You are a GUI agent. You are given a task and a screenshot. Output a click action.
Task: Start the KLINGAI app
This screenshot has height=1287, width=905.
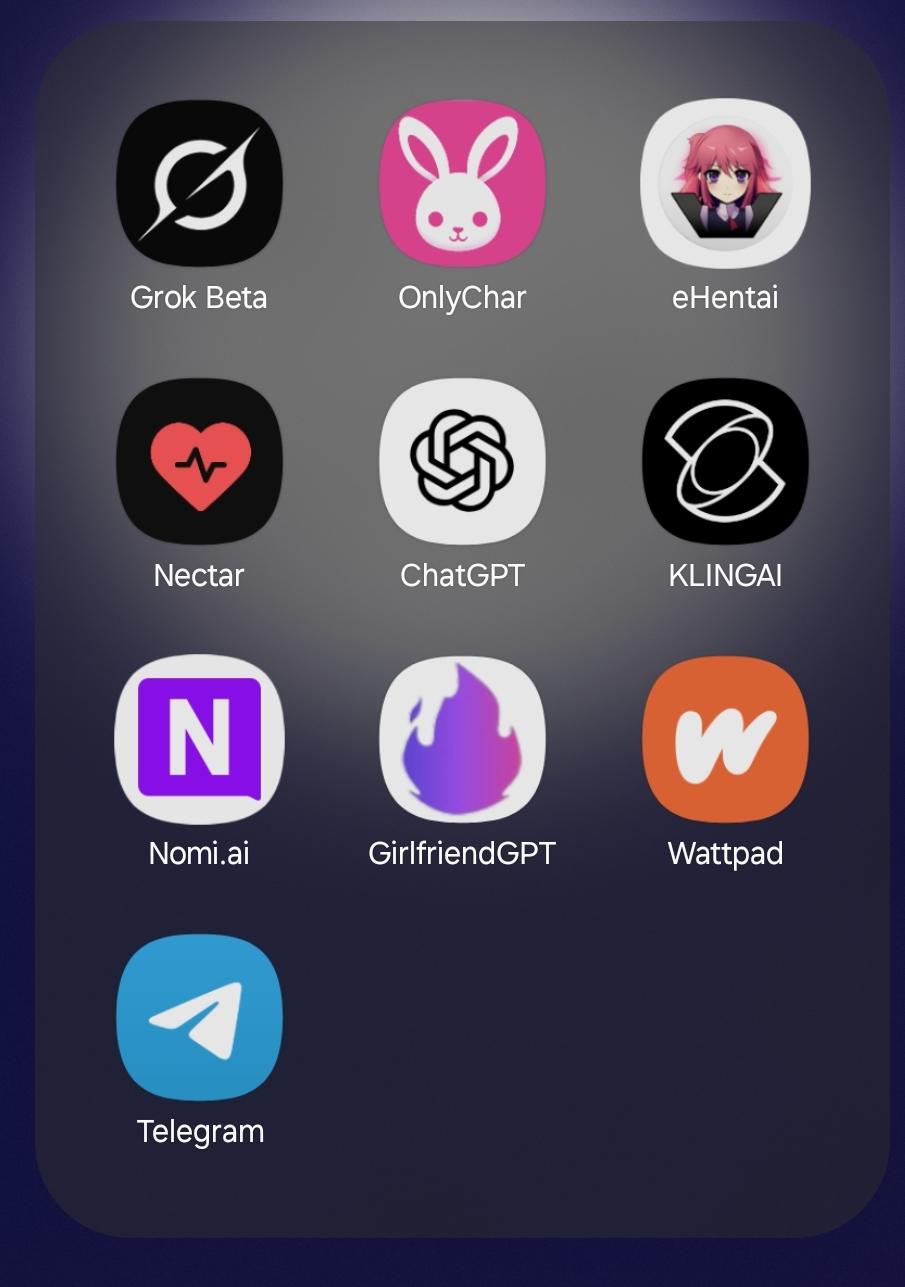(725, 461)
